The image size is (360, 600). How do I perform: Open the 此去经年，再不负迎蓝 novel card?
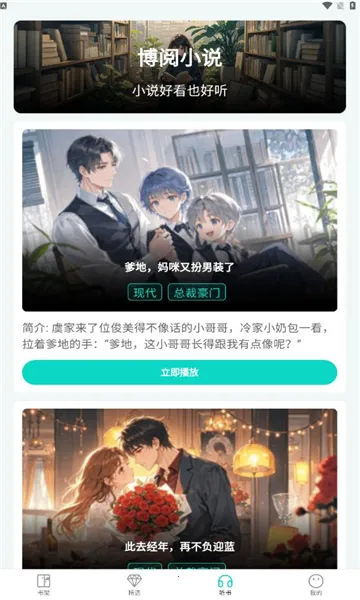[x=179, y=489]
